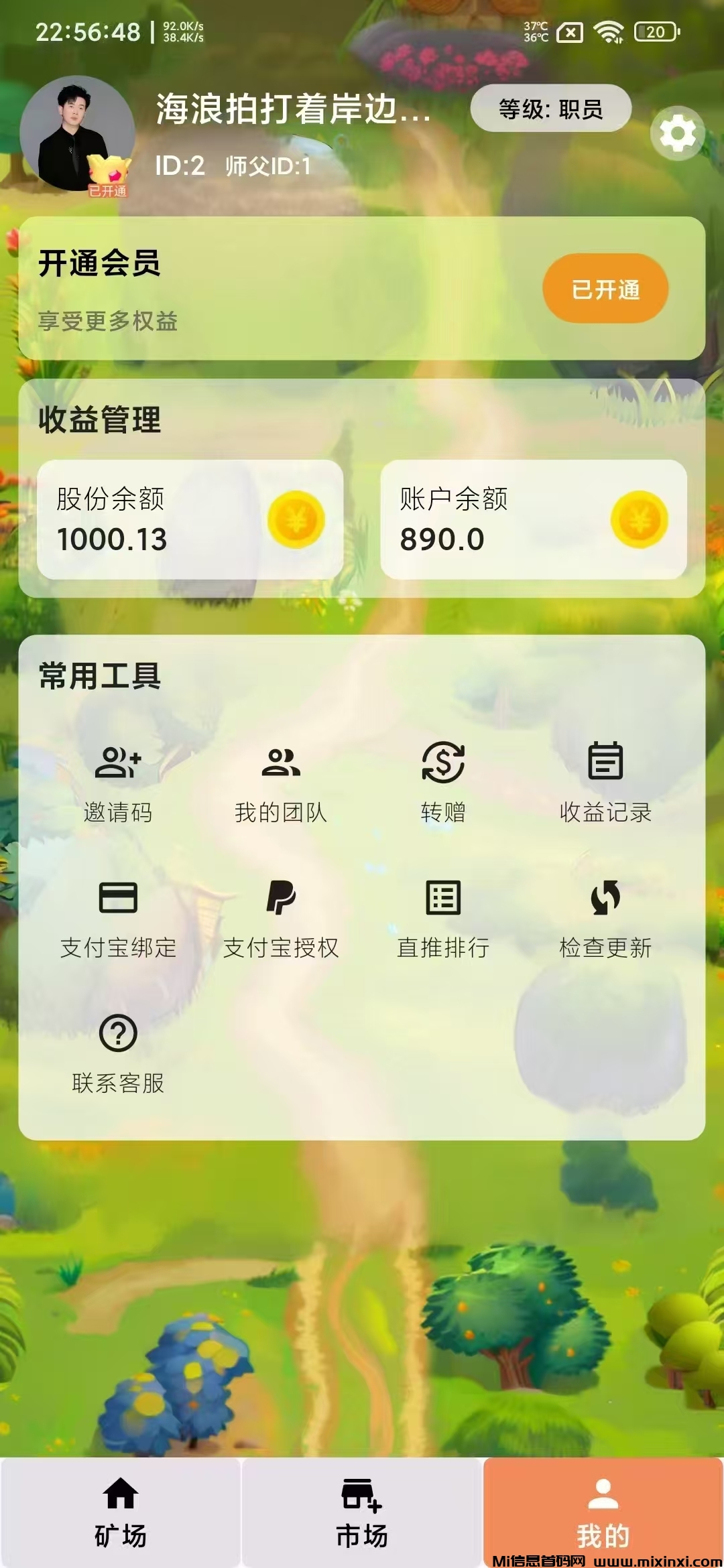The width and height of the screenshot is (724, 1568).
Task: Open the 账户余额 balance card
Action: tap(534, 519)
